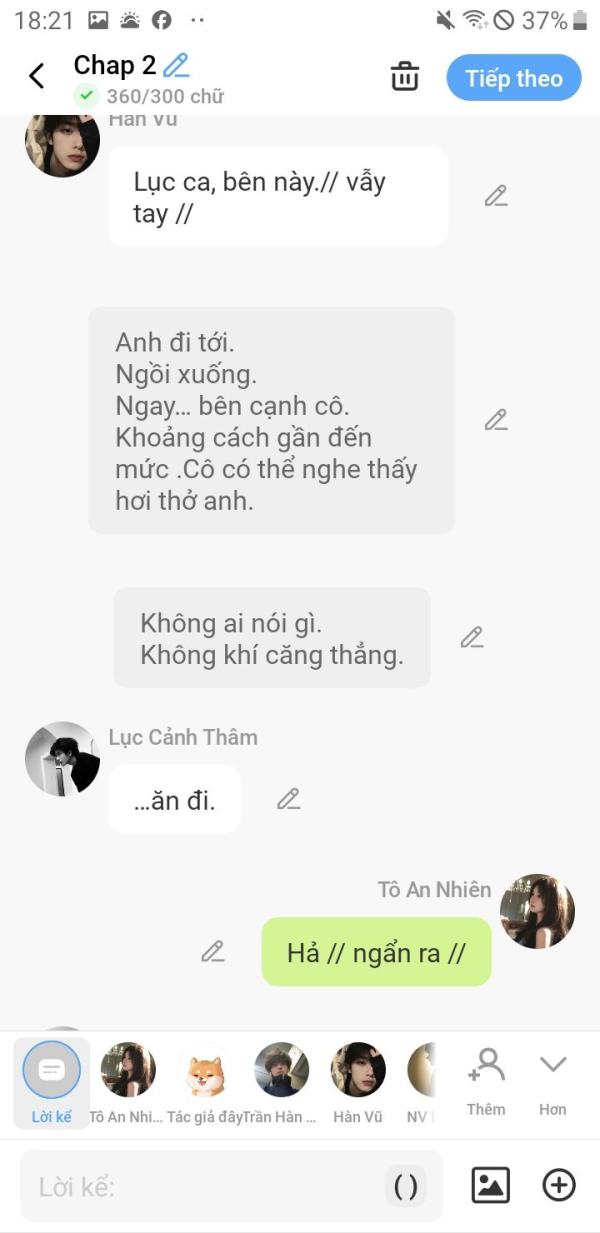Image resolution: width=600 pixels, height=1233 pixels.
Task: Delete the chapter with the trash icon
Action: [404, 77]
